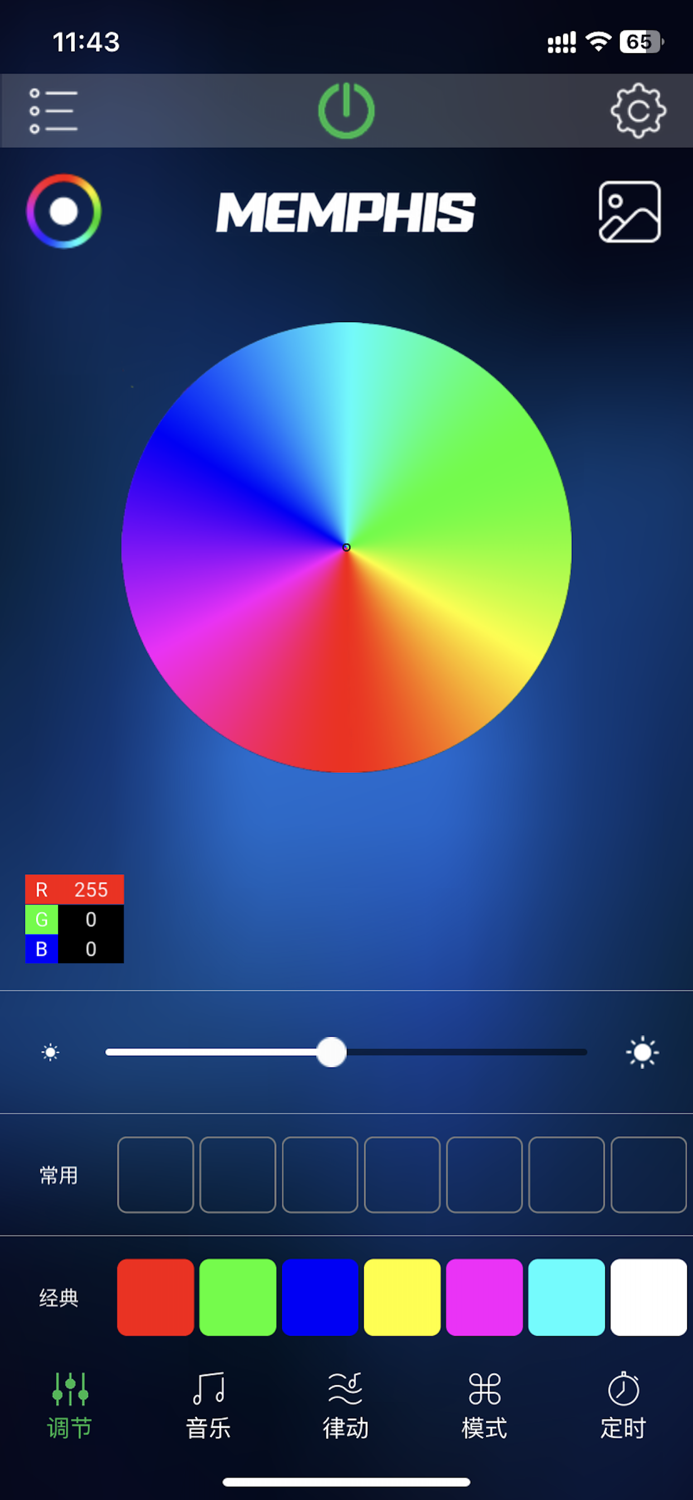The width and height of the screenshot is (693, 1500).
Task: Open the image picker icon
Action: point(630,212)
